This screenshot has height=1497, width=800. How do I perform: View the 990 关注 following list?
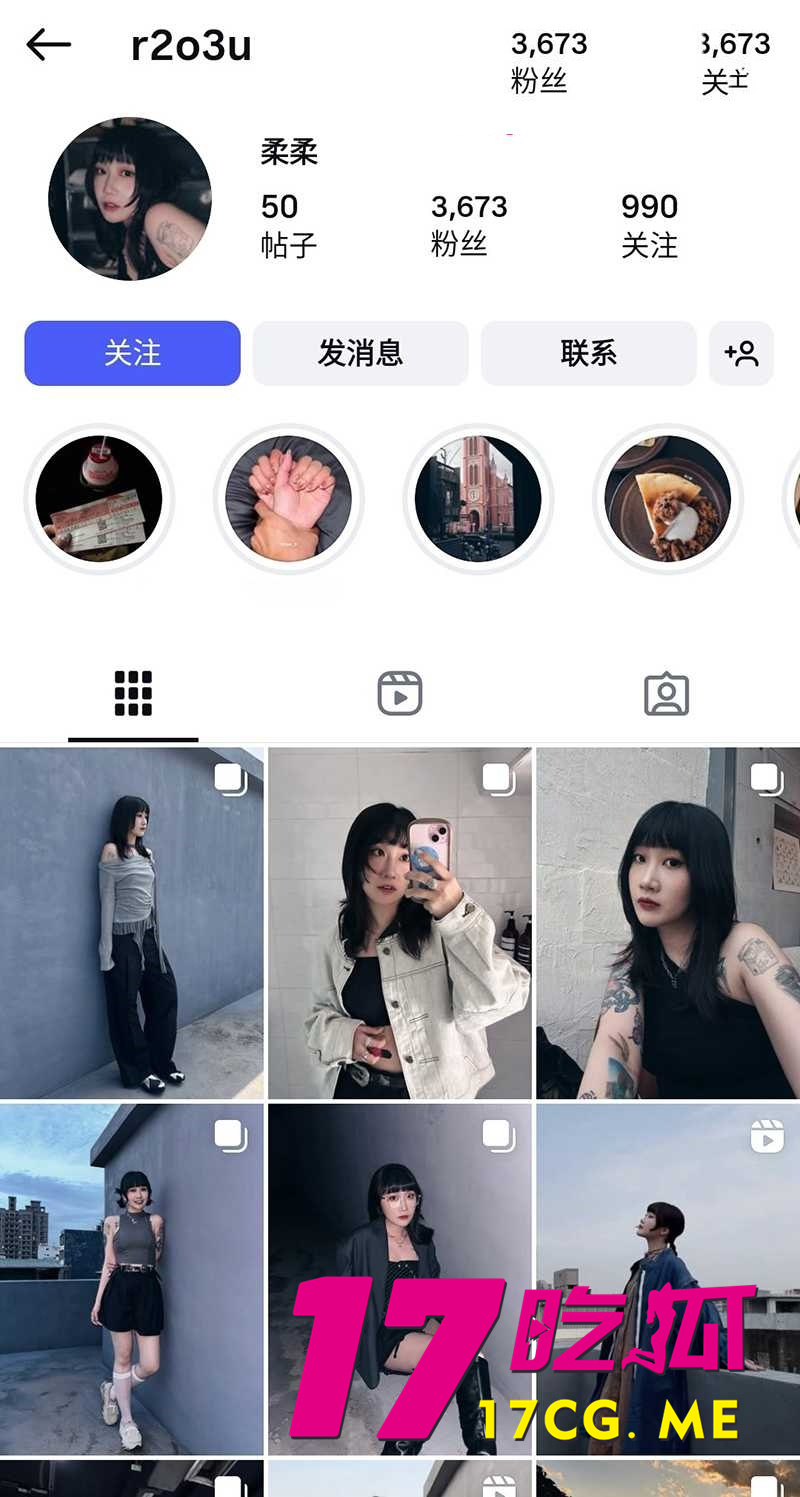tap(649, 225)
